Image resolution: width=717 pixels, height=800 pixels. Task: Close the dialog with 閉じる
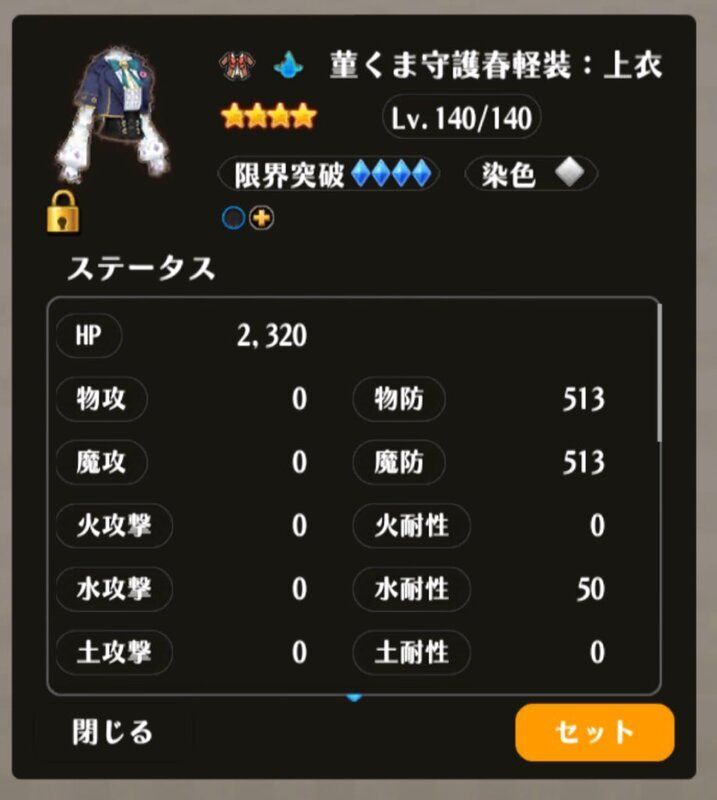113,732
